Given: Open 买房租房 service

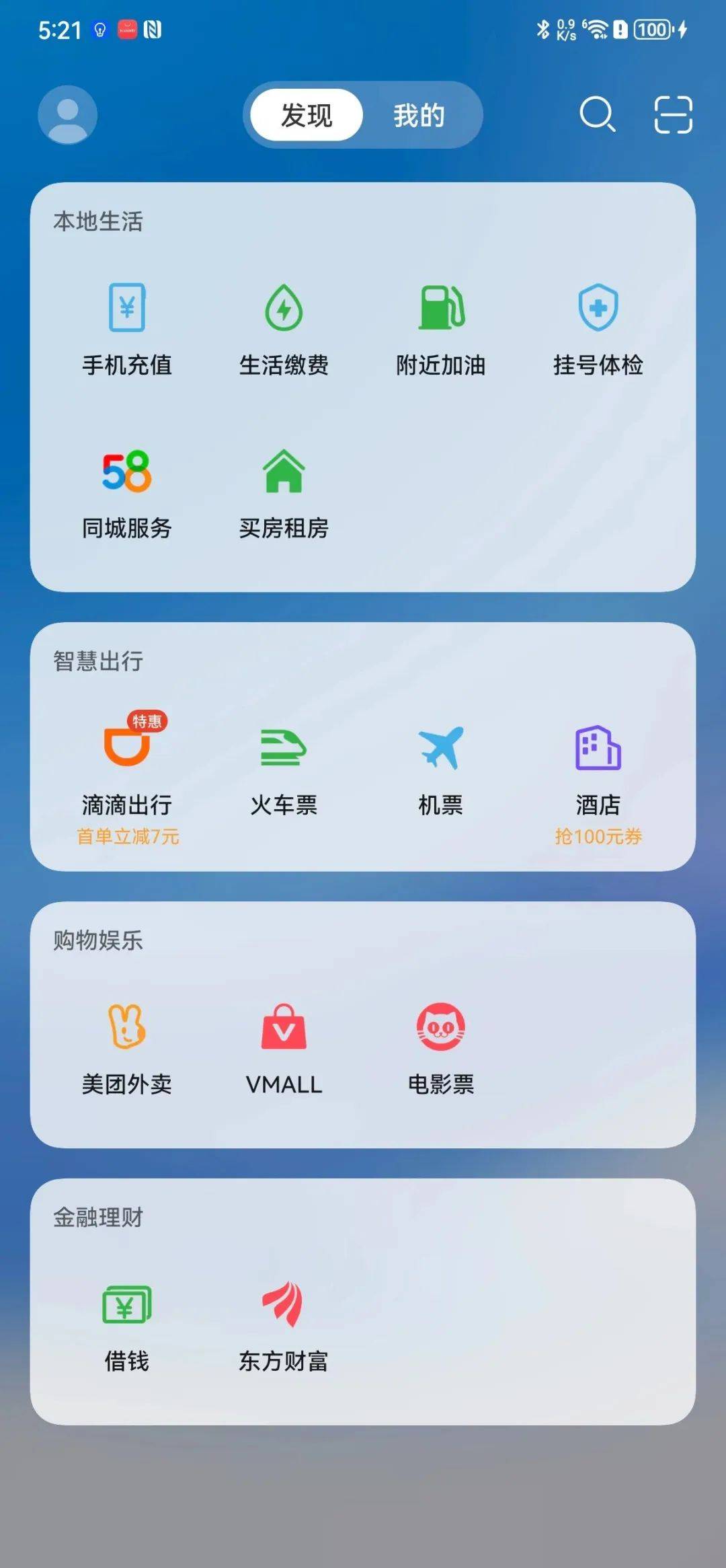Looking at the screenshot, I should point(284,492).
